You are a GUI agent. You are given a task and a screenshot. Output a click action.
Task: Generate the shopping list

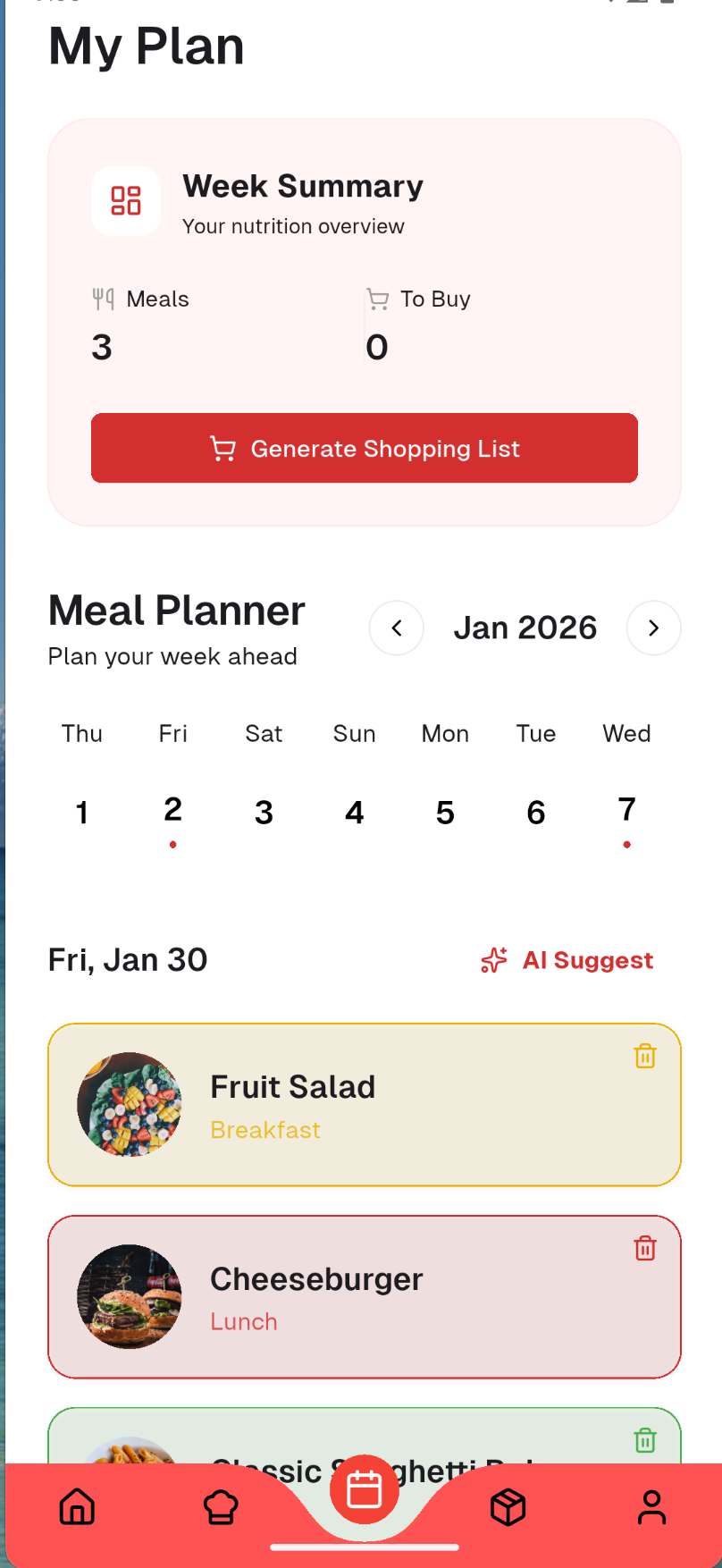(x=365, y=448)
